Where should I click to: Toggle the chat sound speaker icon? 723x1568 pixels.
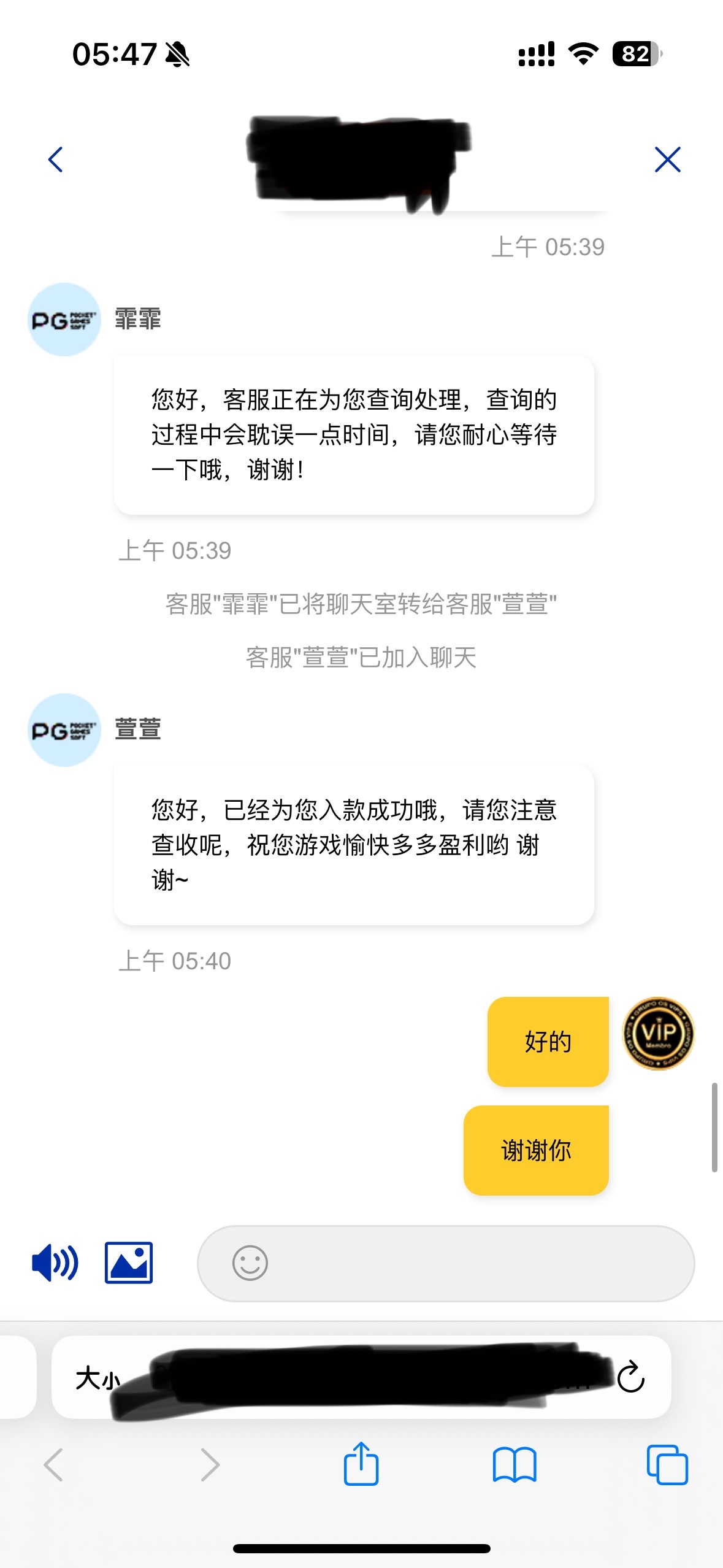55,1263
